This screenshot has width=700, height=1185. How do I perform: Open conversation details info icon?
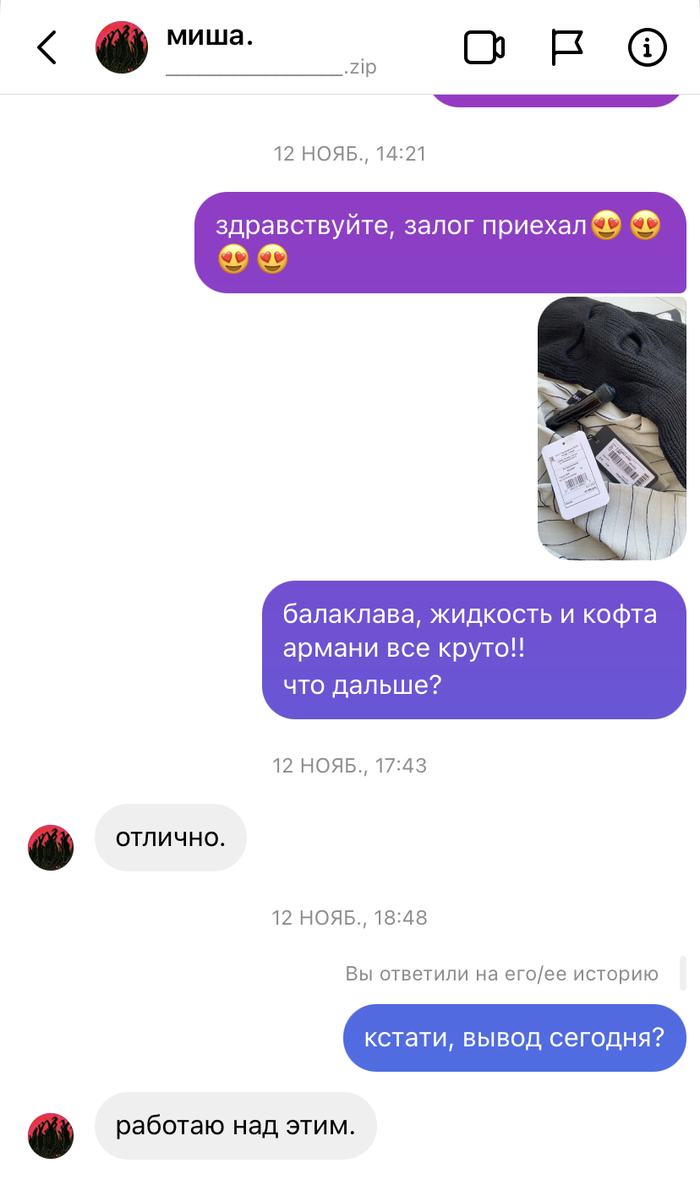click(x=647, y=47)
